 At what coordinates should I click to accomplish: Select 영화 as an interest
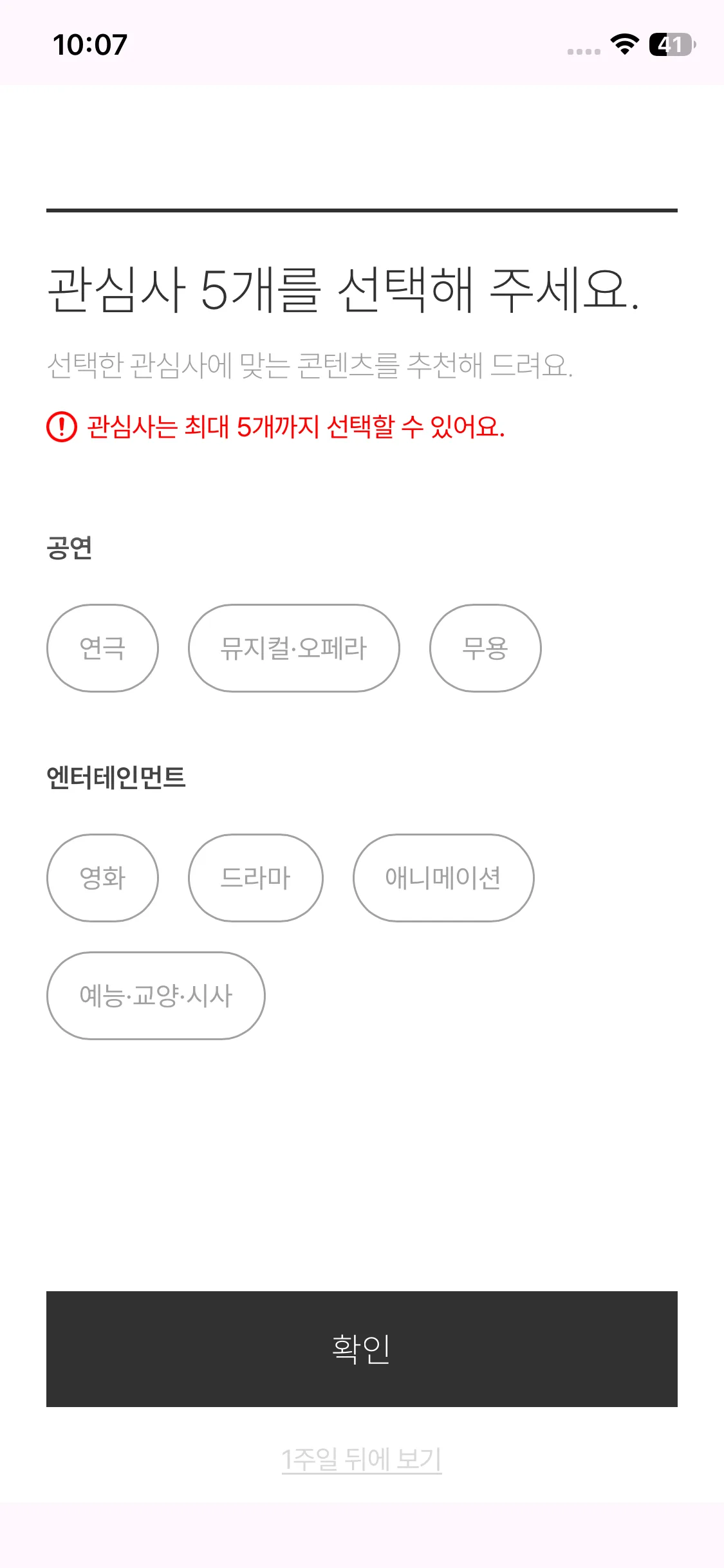[x=102, y=878]
